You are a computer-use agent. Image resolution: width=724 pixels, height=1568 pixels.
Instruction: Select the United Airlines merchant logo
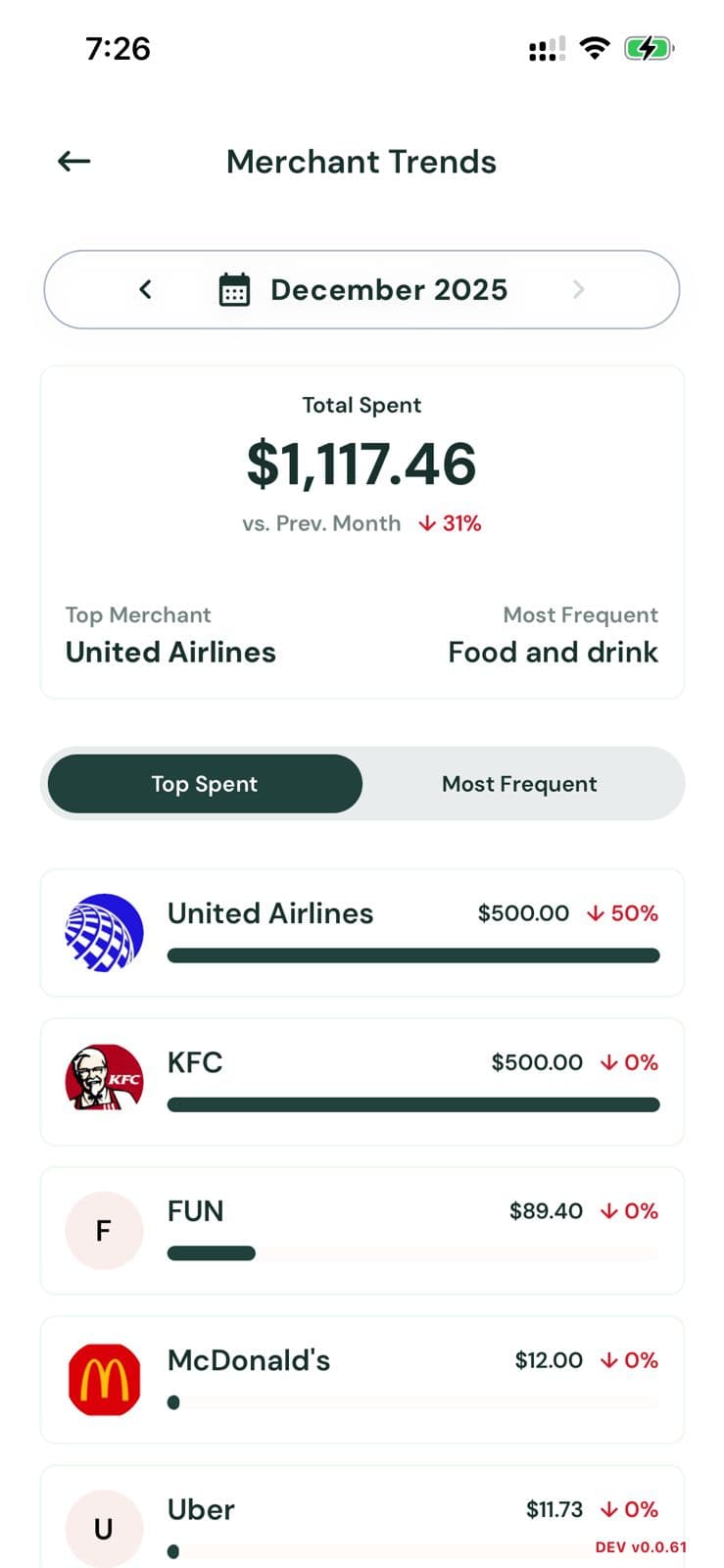[104, 931]
